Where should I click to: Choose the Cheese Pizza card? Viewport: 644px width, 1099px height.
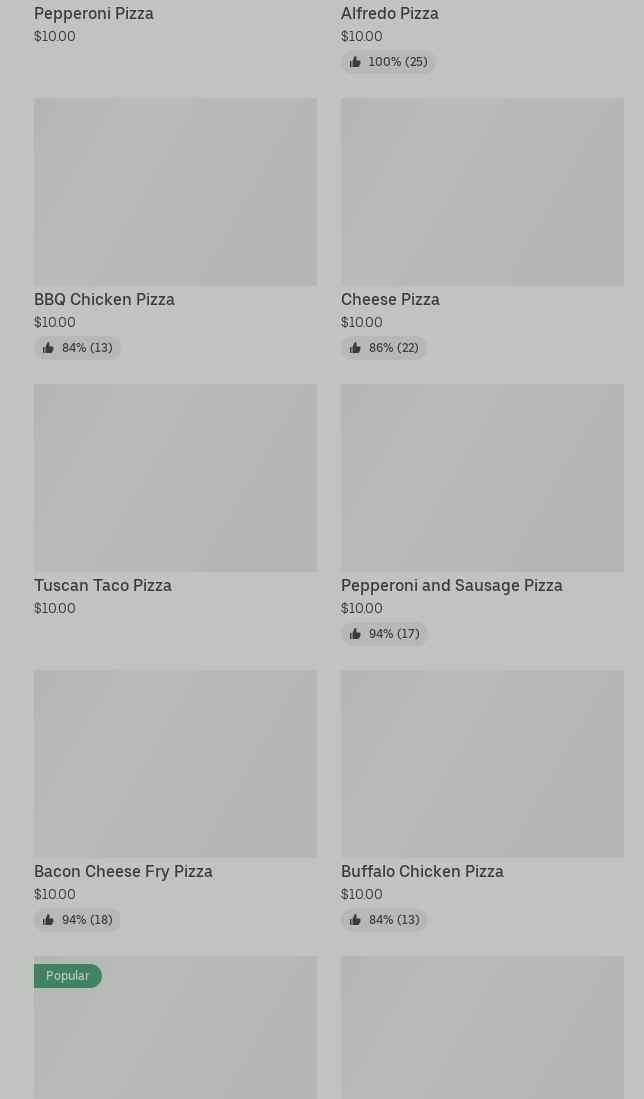481,192
